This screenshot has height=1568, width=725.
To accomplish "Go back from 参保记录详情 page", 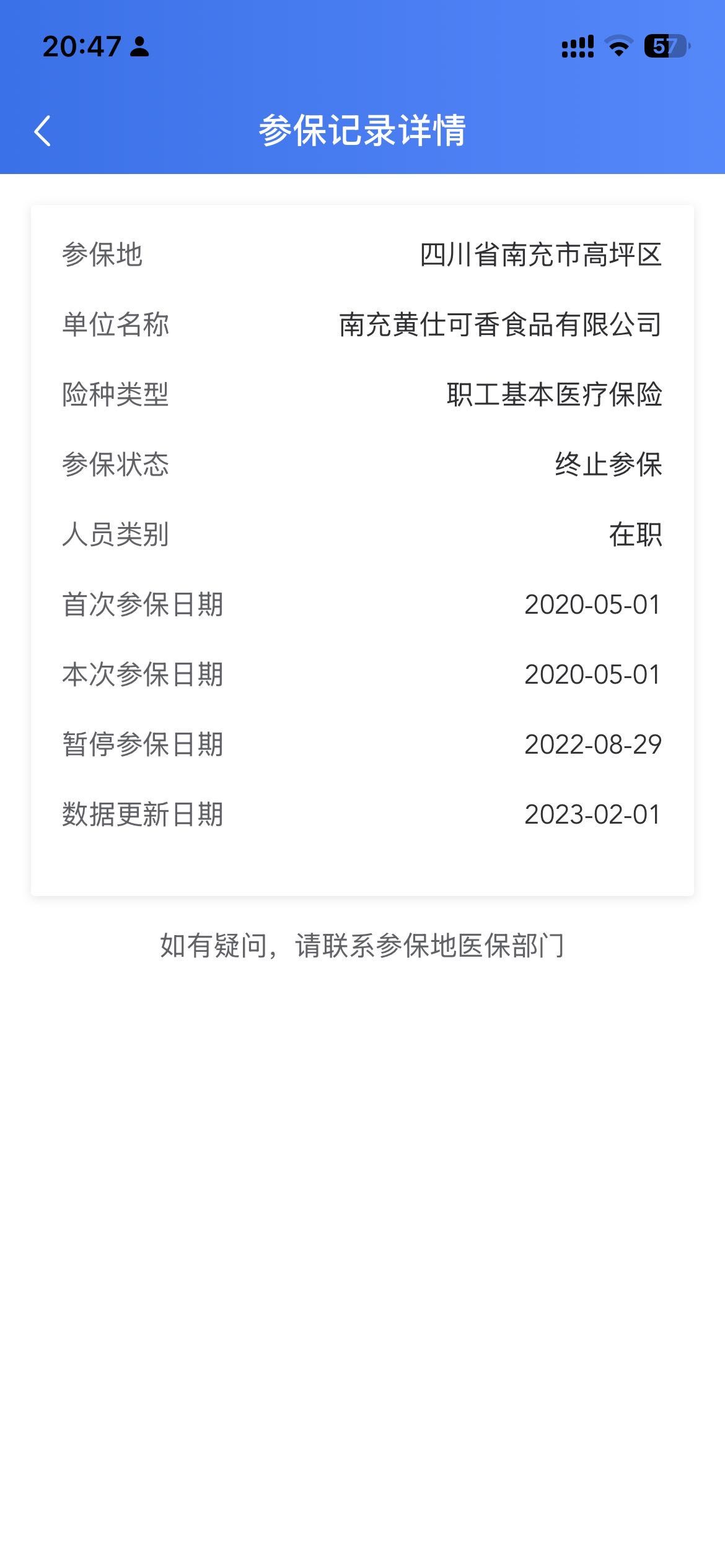I will (x=42, y=131).
